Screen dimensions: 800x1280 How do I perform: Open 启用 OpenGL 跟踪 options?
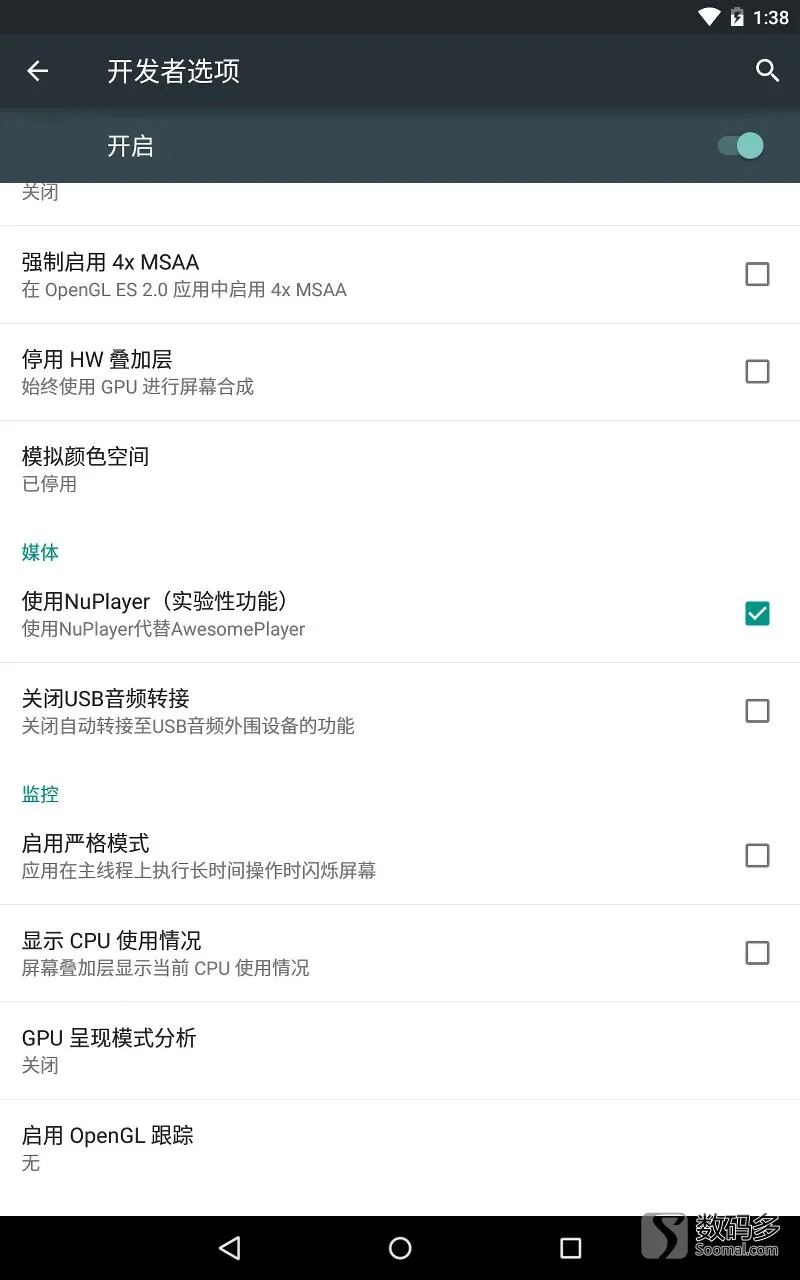[x=400, y=1148]
